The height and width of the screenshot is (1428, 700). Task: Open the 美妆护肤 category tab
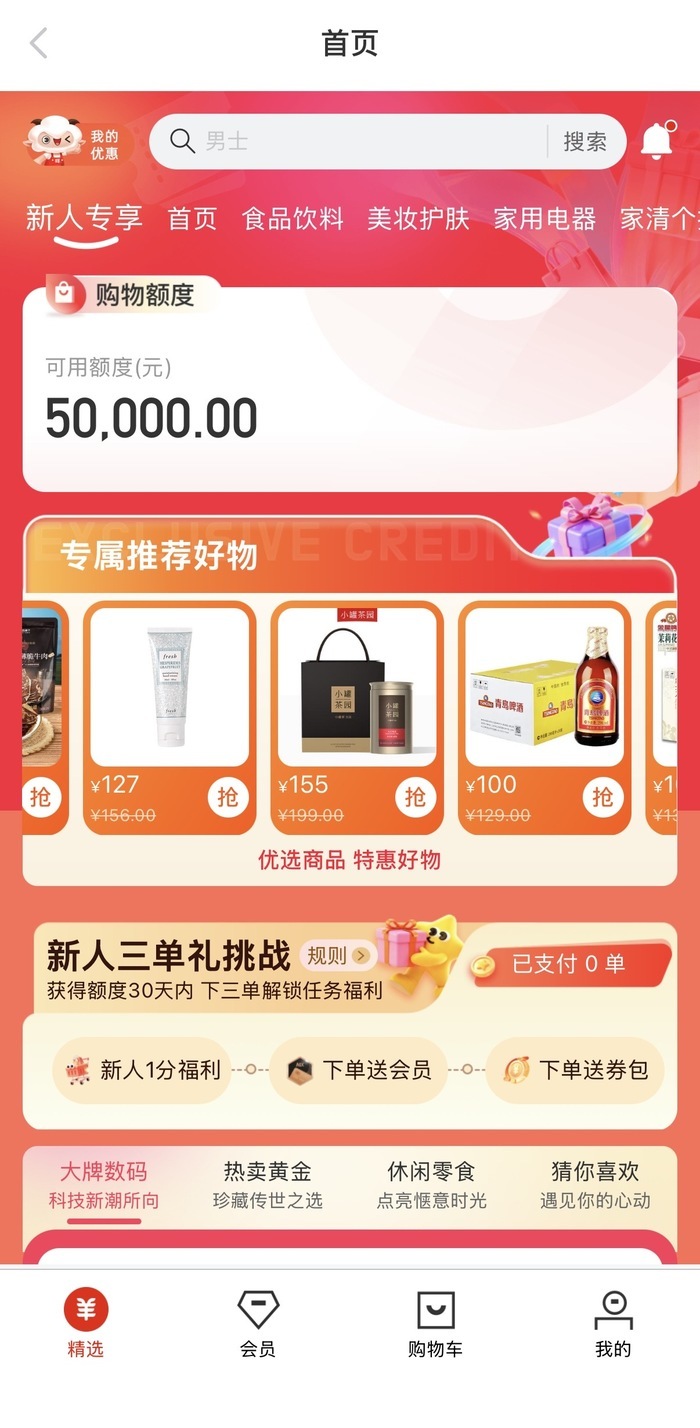[x=418, y=219]
